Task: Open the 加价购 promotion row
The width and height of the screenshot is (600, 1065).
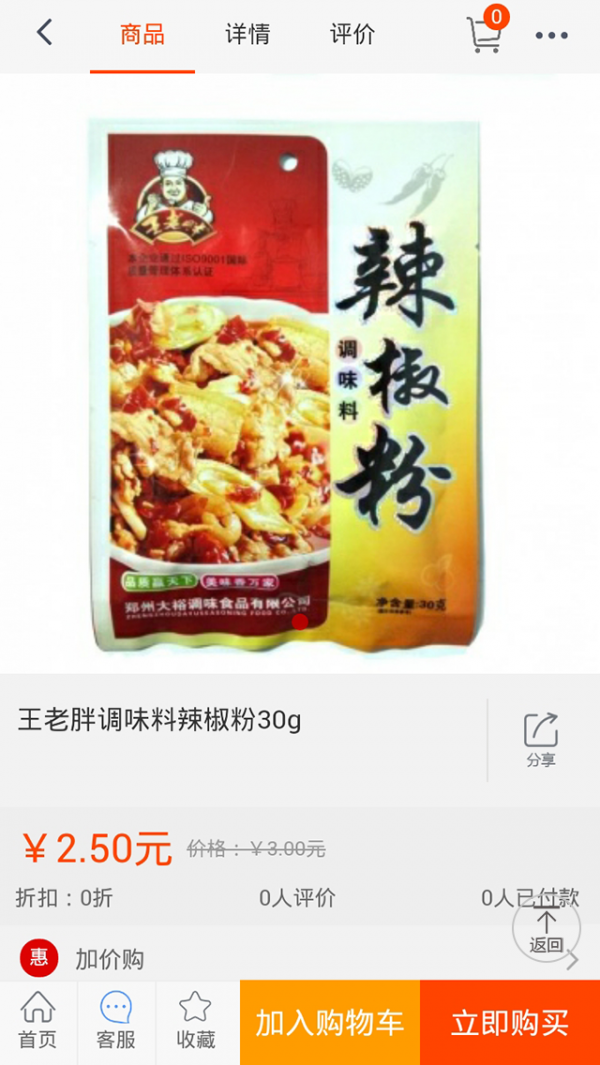Action: 300,959
